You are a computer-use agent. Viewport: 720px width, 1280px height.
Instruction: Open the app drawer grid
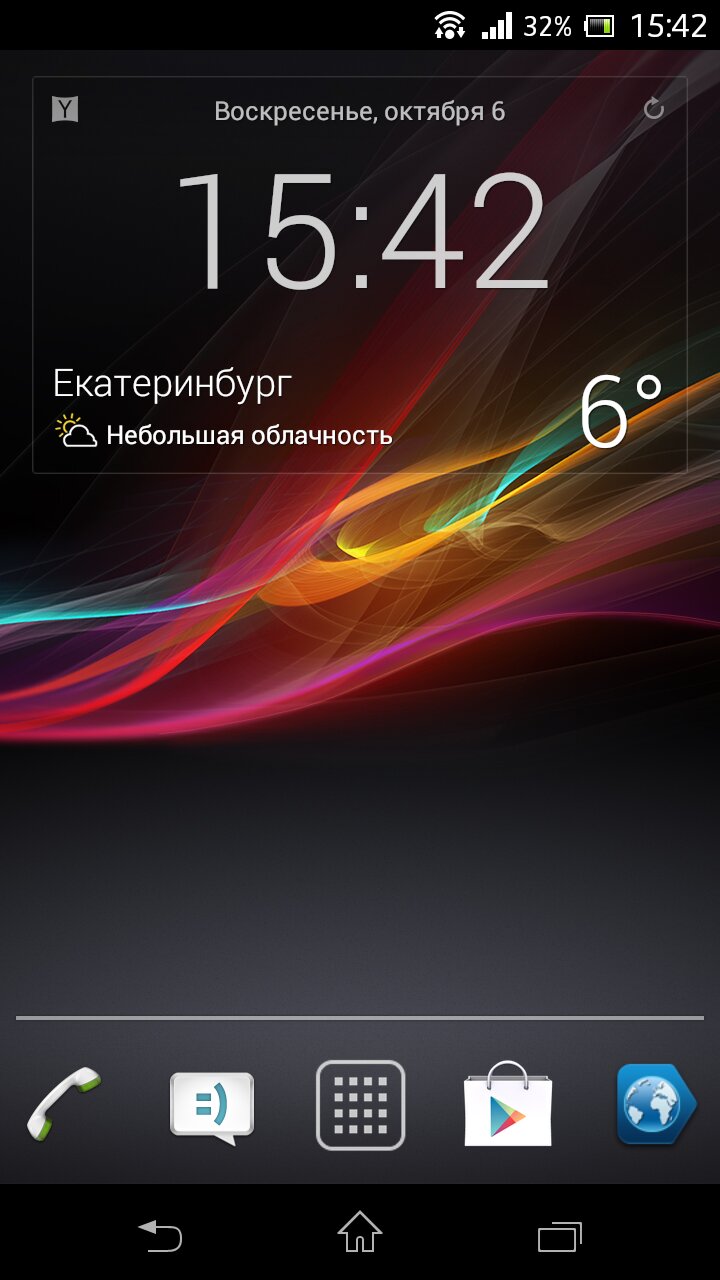(360, 1105)
